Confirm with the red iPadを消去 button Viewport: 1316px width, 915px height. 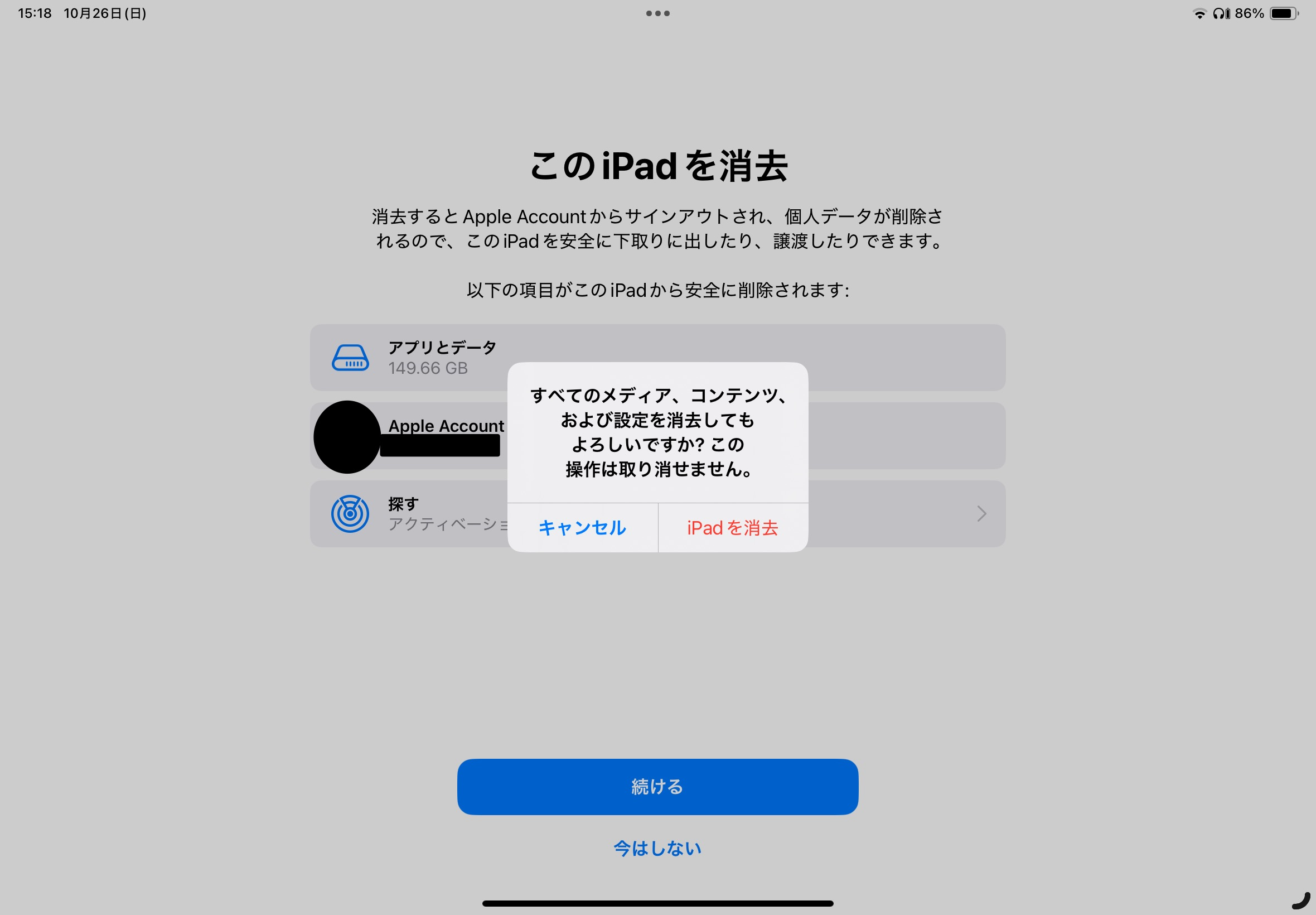click(x=732, y=527)
